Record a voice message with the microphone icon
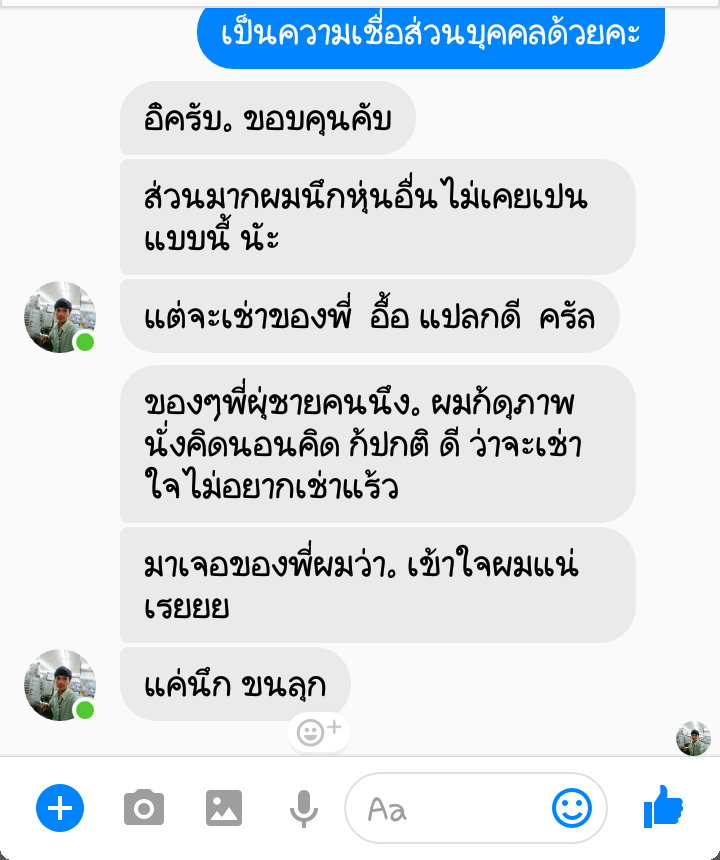The height and width of the screenshot is (860, 720). tap(303, 808)
